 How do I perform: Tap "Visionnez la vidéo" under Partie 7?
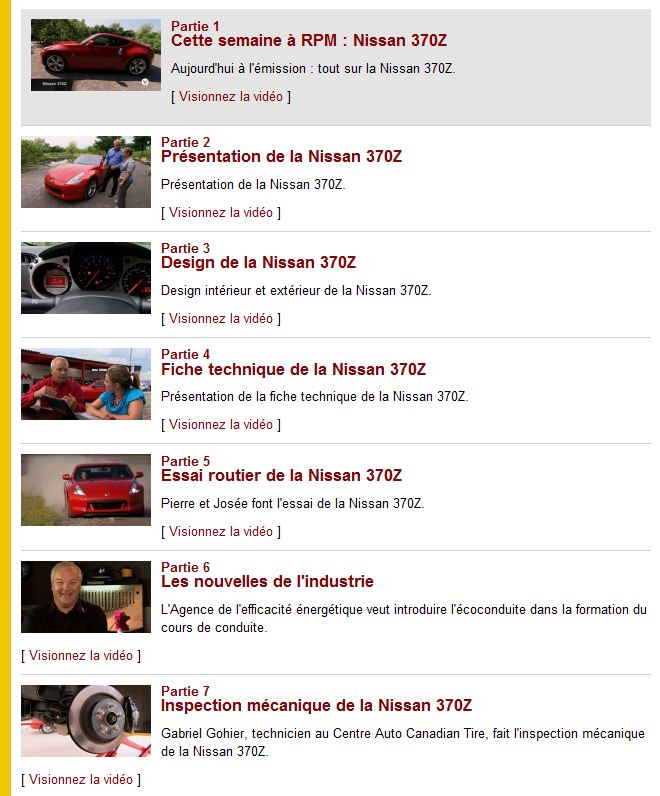point(81,780)
